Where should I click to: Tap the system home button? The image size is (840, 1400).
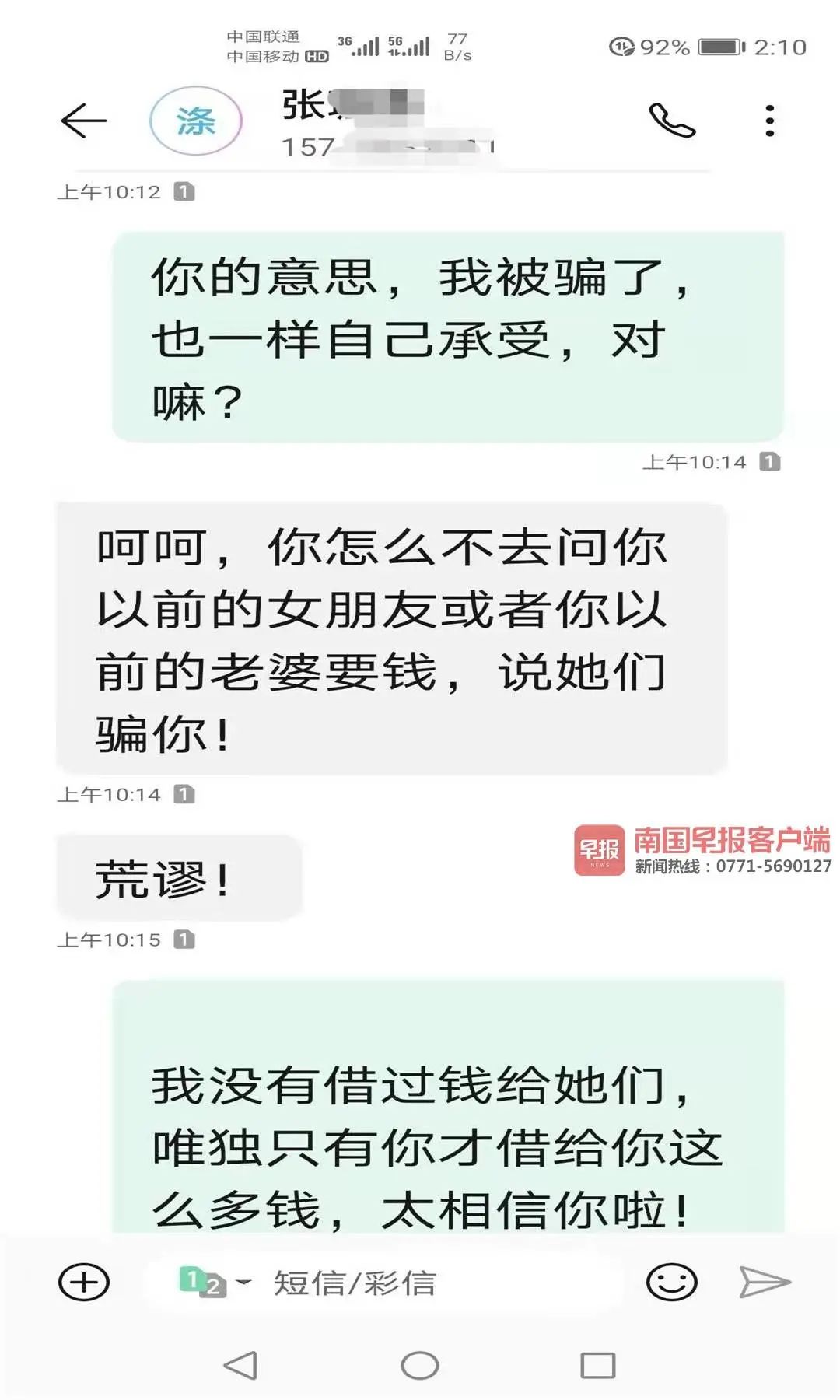pyautogui.click(x=420, y=1365)
